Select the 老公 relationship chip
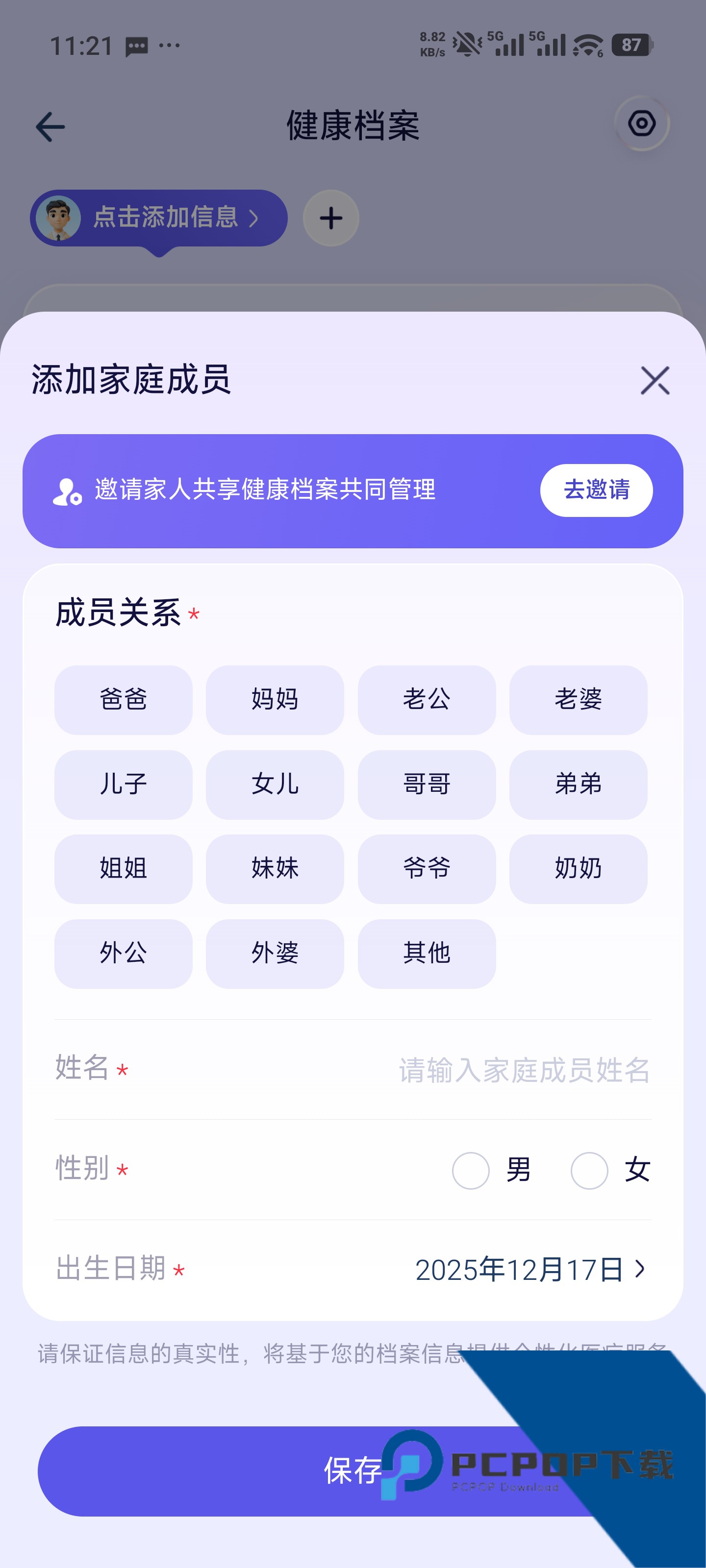 (x=426, y=699)
